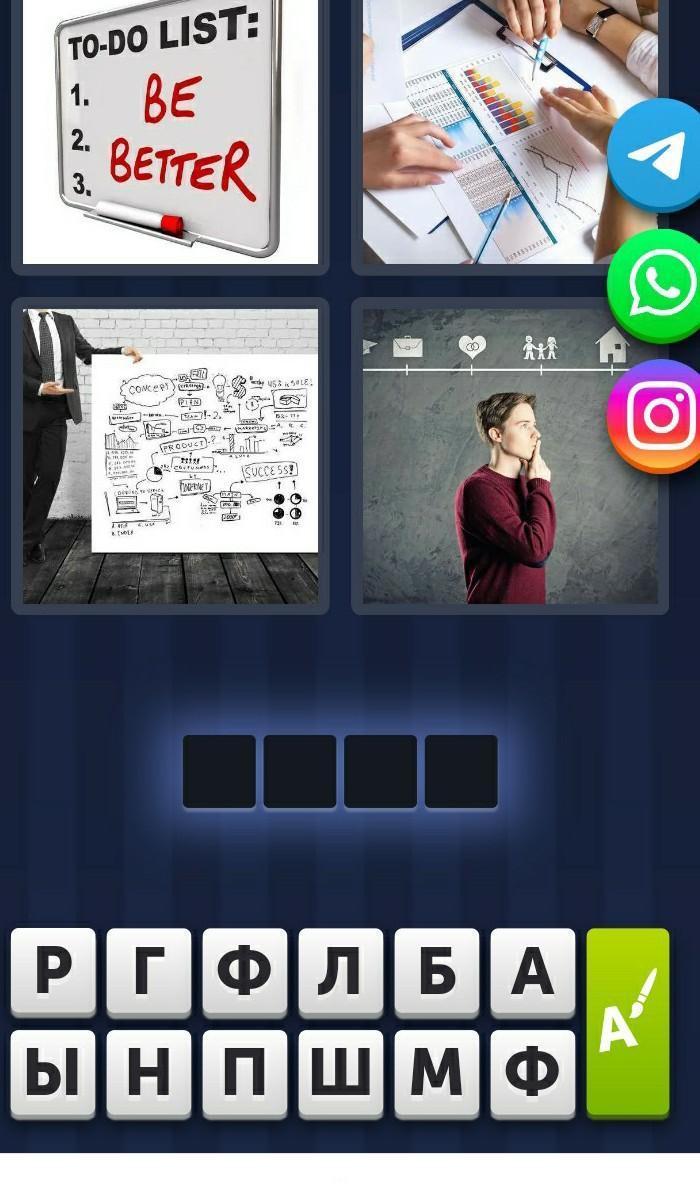This screenshot has height=1182, width=700.
Task: Share the puzzle via Telegram
Action: tap(656, 155)
